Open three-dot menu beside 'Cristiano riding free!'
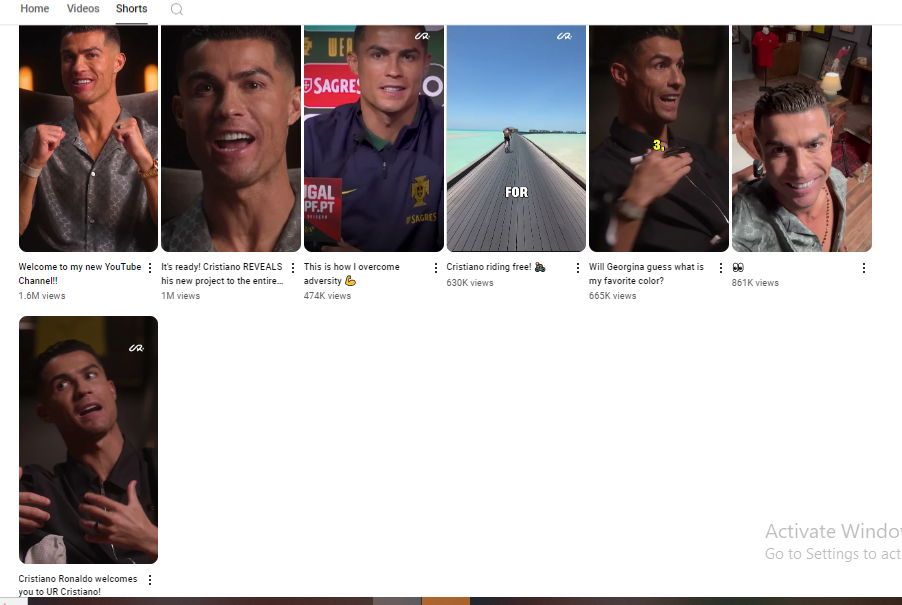This screenshot has width=902, height=605. pos(578,268)
